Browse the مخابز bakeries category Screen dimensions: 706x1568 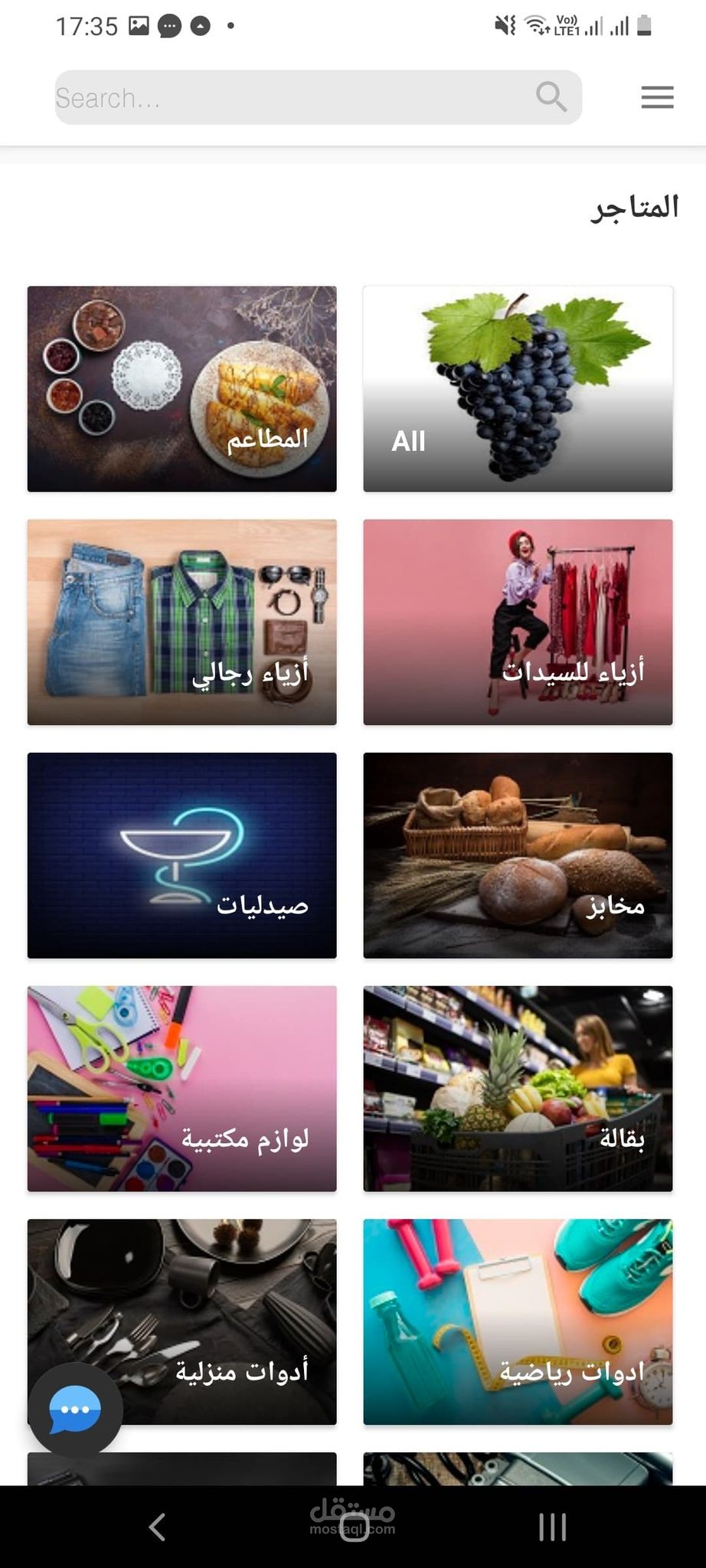(518, 855)
